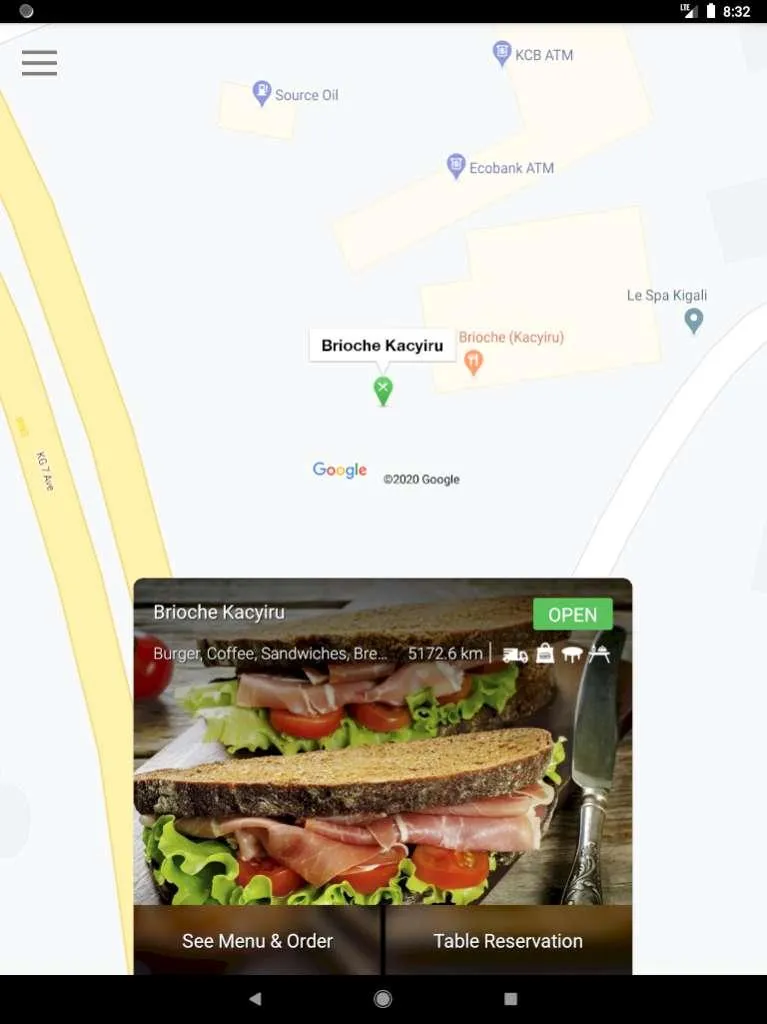Tap the Le Spa Kigali map marker
Viewport: 767px width, 1024px height.
[694, 321]
